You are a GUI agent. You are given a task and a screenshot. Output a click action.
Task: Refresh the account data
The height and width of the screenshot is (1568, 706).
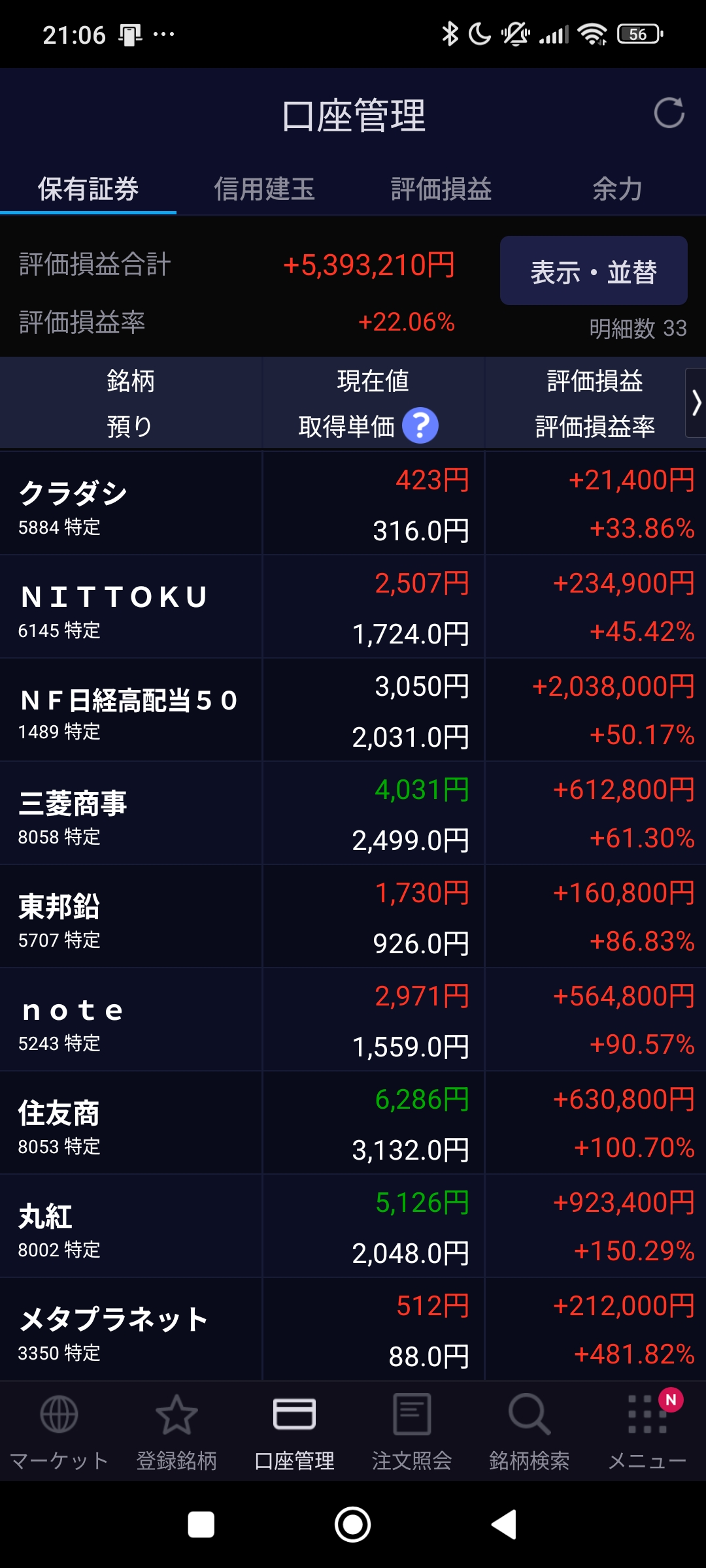click(669, 114)
